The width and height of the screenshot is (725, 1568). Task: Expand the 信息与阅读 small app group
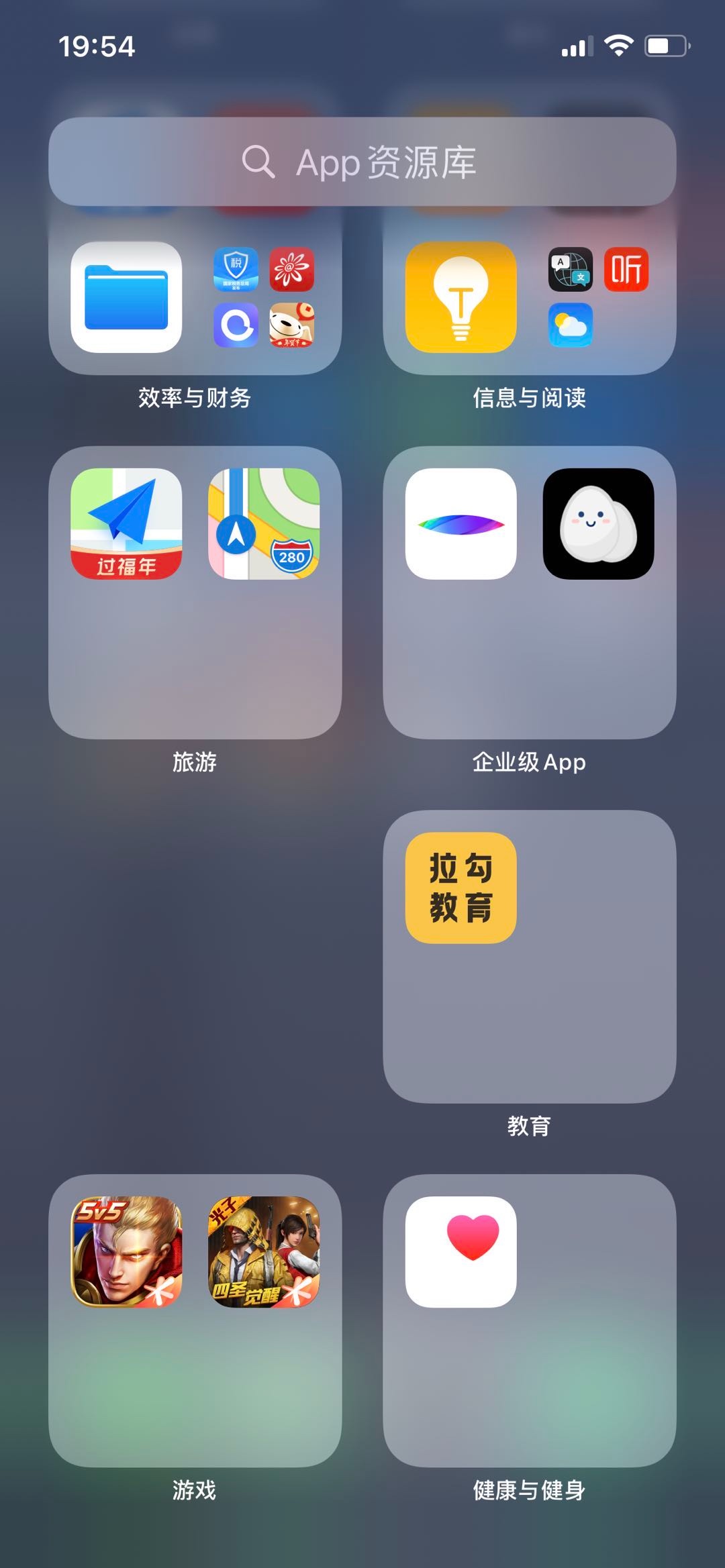click(598, 297)
